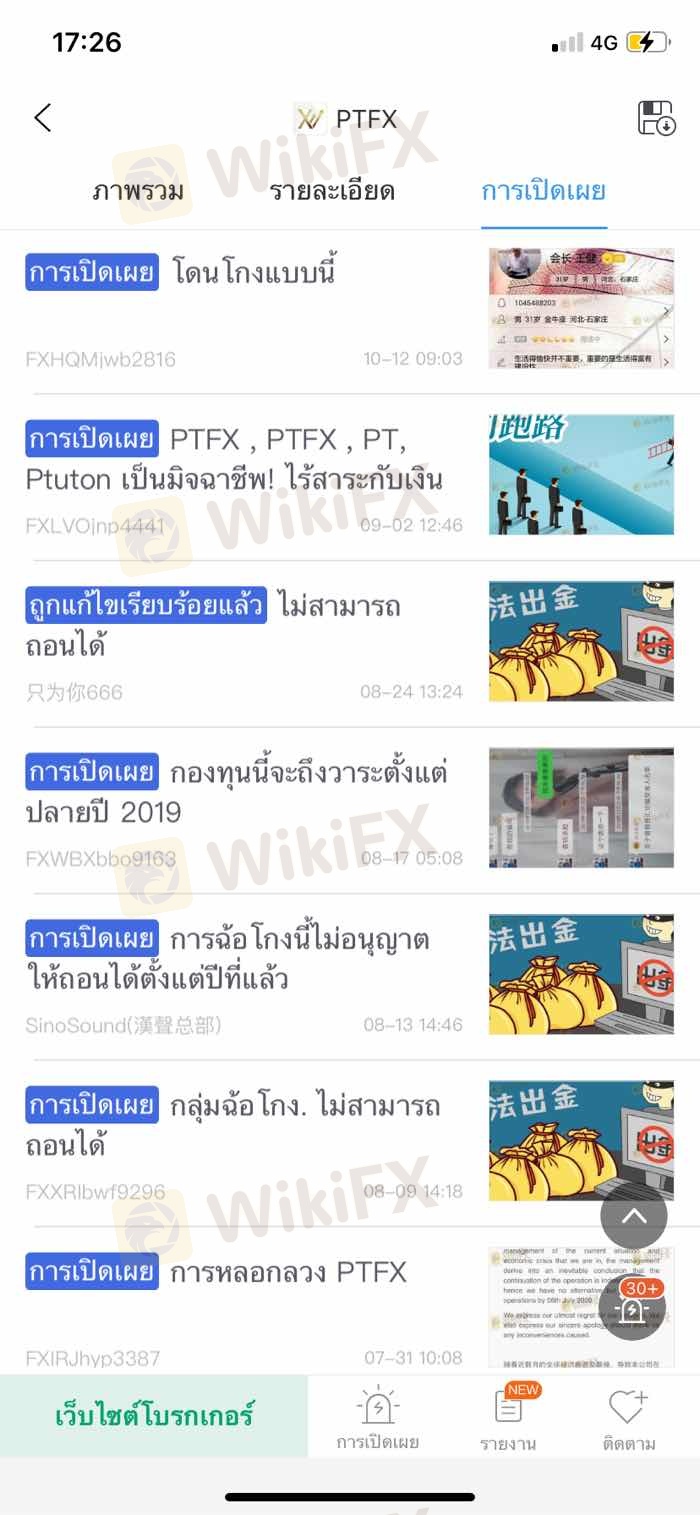The image size is (700, 1515).
Task: Select the การเปิดเผย top tab
Action: click(543, 191)
